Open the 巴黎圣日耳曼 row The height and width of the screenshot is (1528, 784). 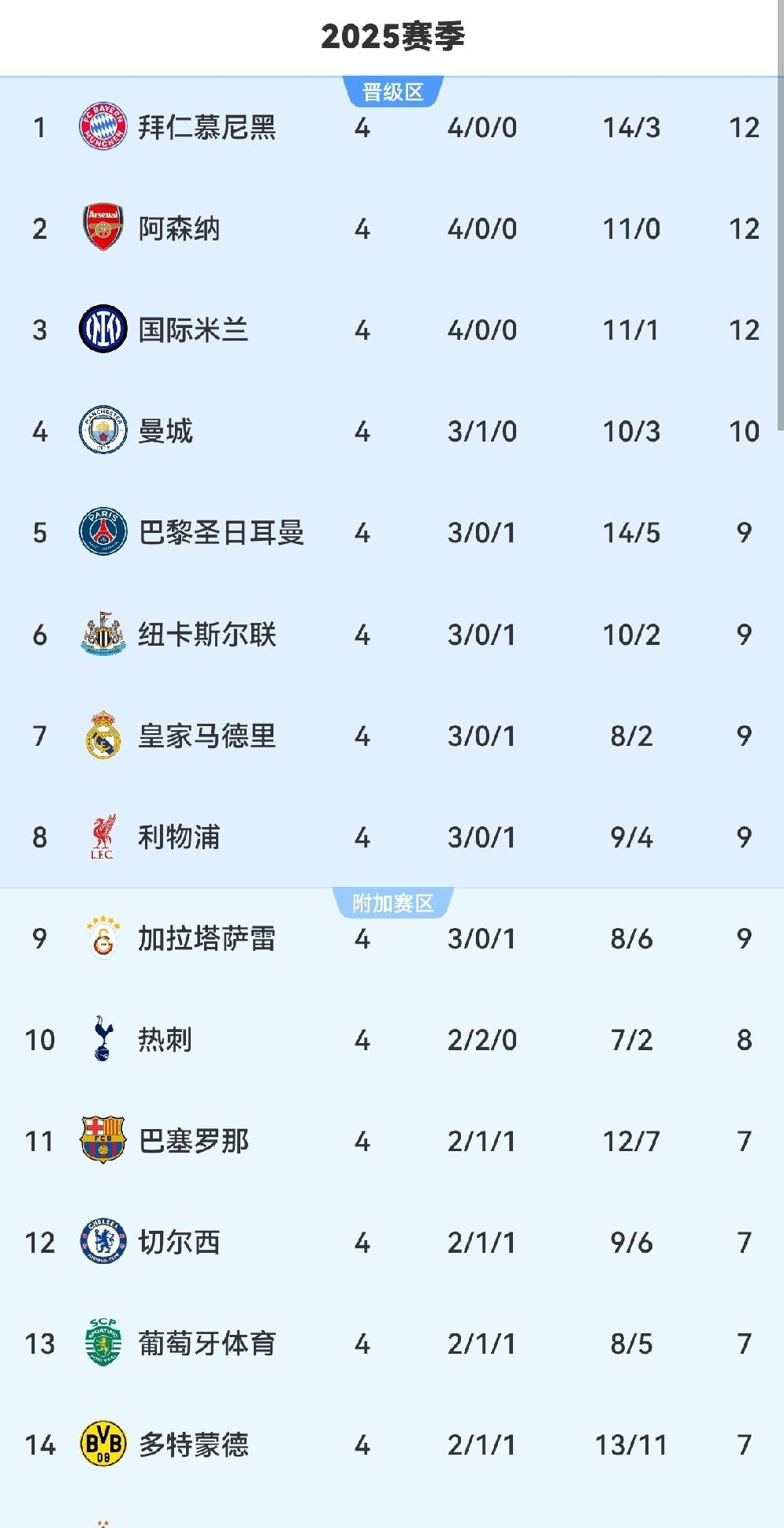(x=221, y=533)
